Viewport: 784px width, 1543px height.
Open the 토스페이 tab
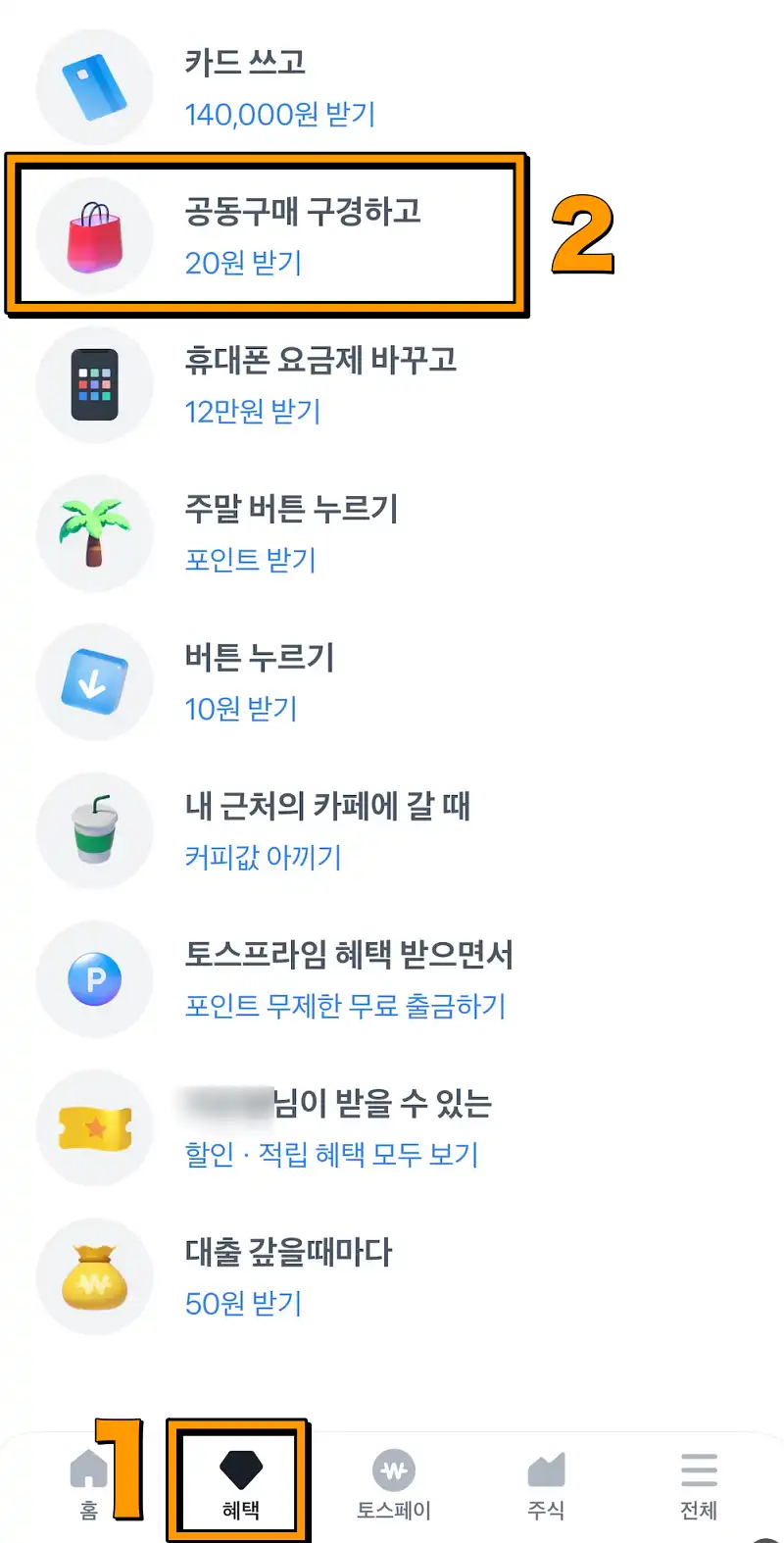coord(394,1480)
